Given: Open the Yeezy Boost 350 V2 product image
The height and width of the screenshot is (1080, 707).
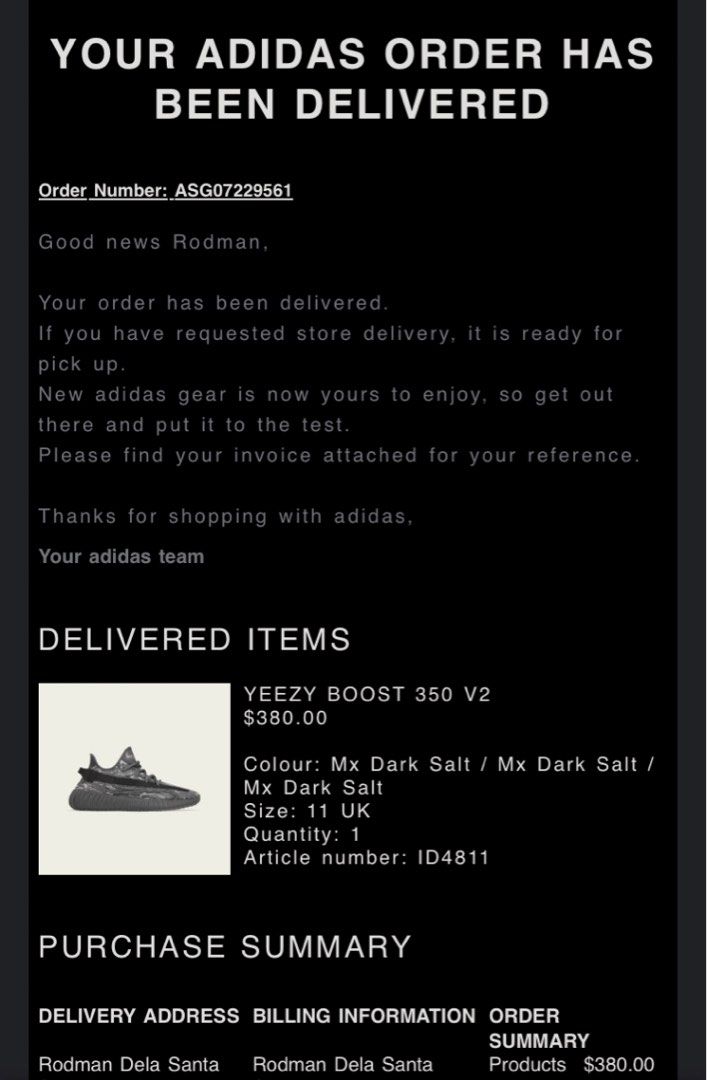Looking at the screenshot, I should [134, 779].
